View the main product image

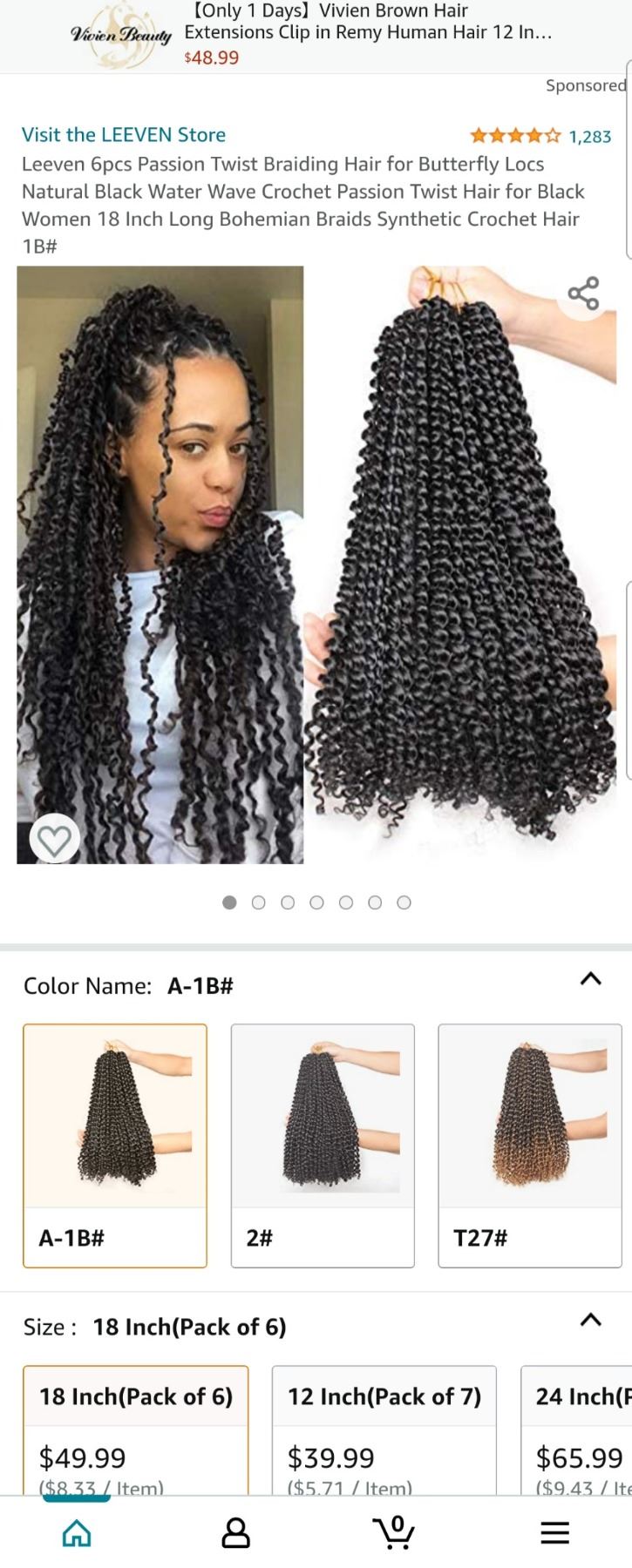[x=316, y=564]
